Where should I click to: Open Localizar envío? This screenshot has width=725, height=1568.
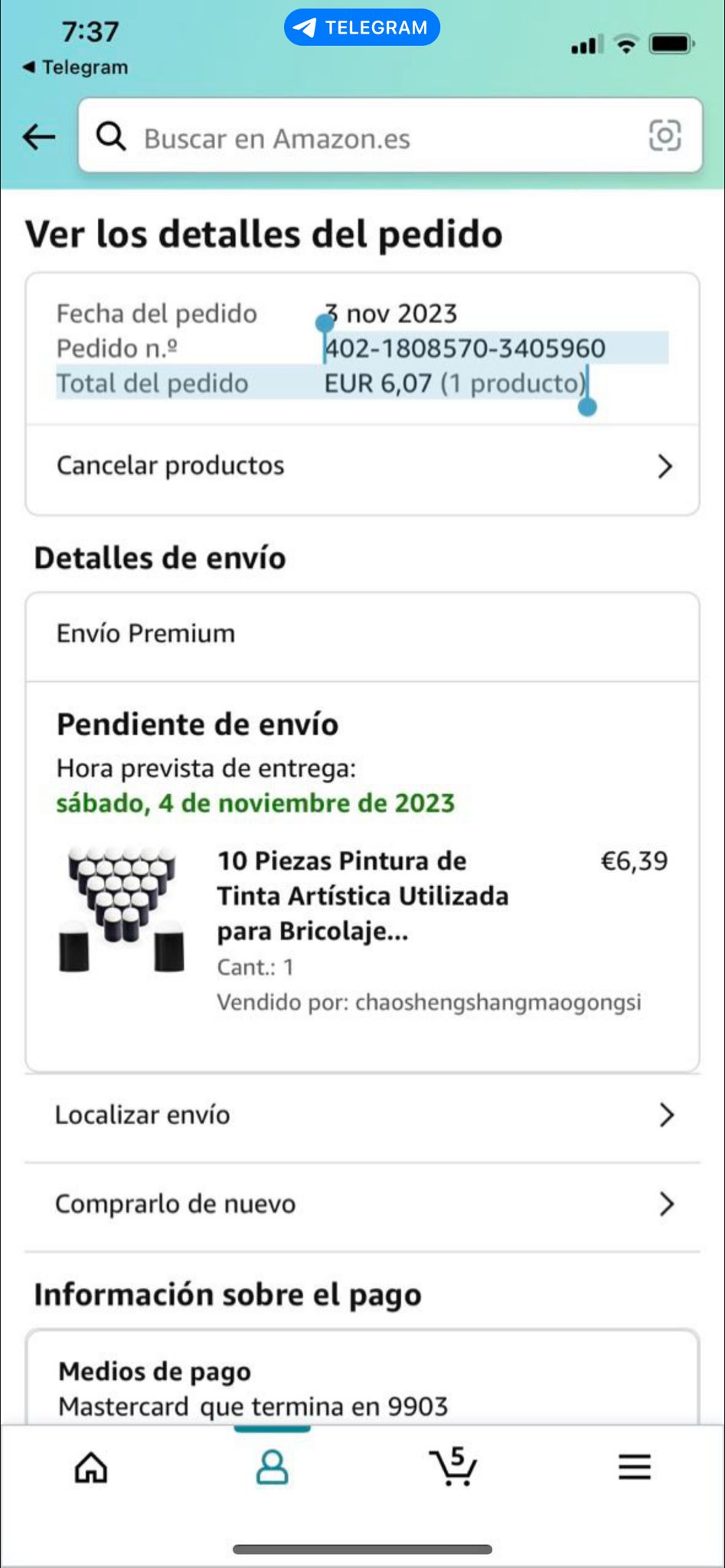click(362, 1116)
